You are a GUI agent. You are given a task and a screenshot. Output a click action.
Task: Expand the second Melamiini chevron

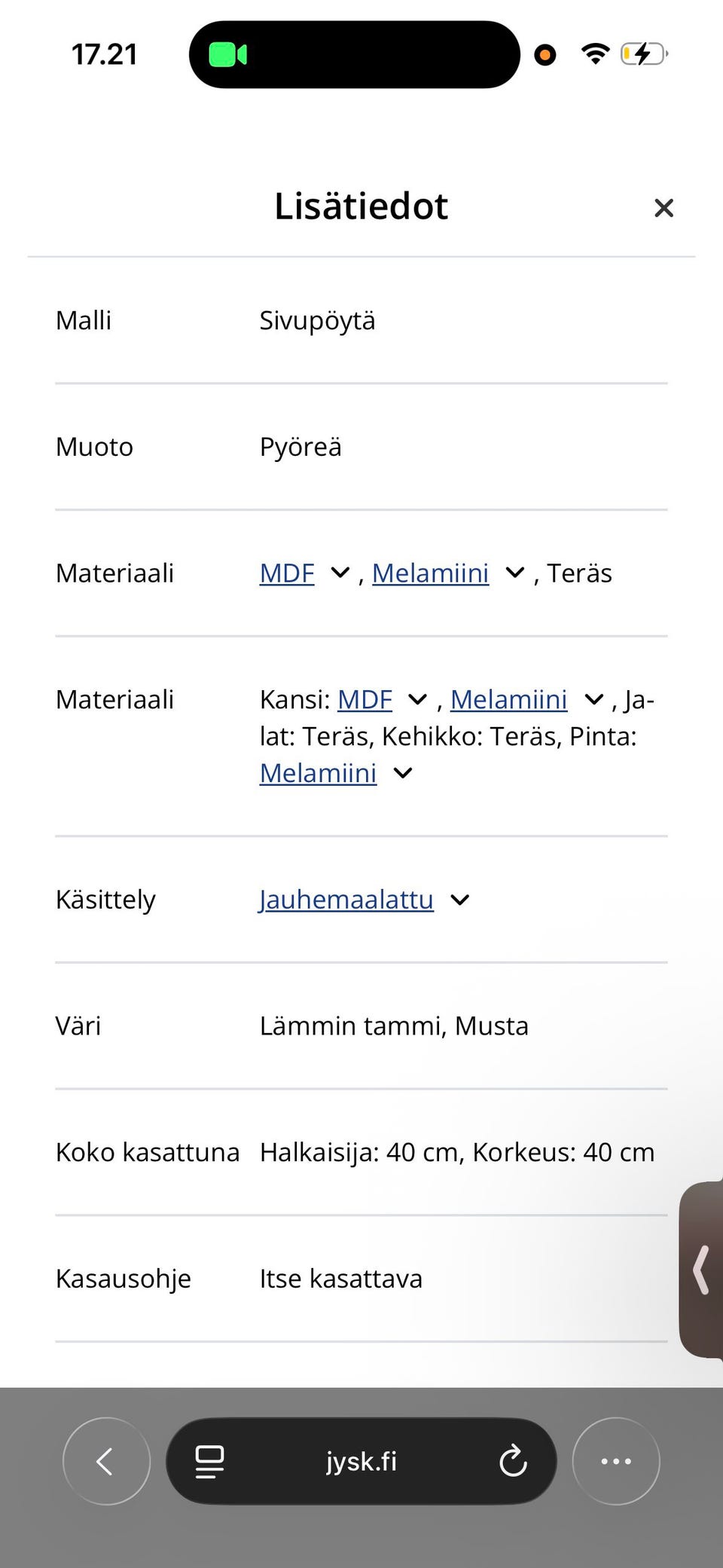(594, 699)
